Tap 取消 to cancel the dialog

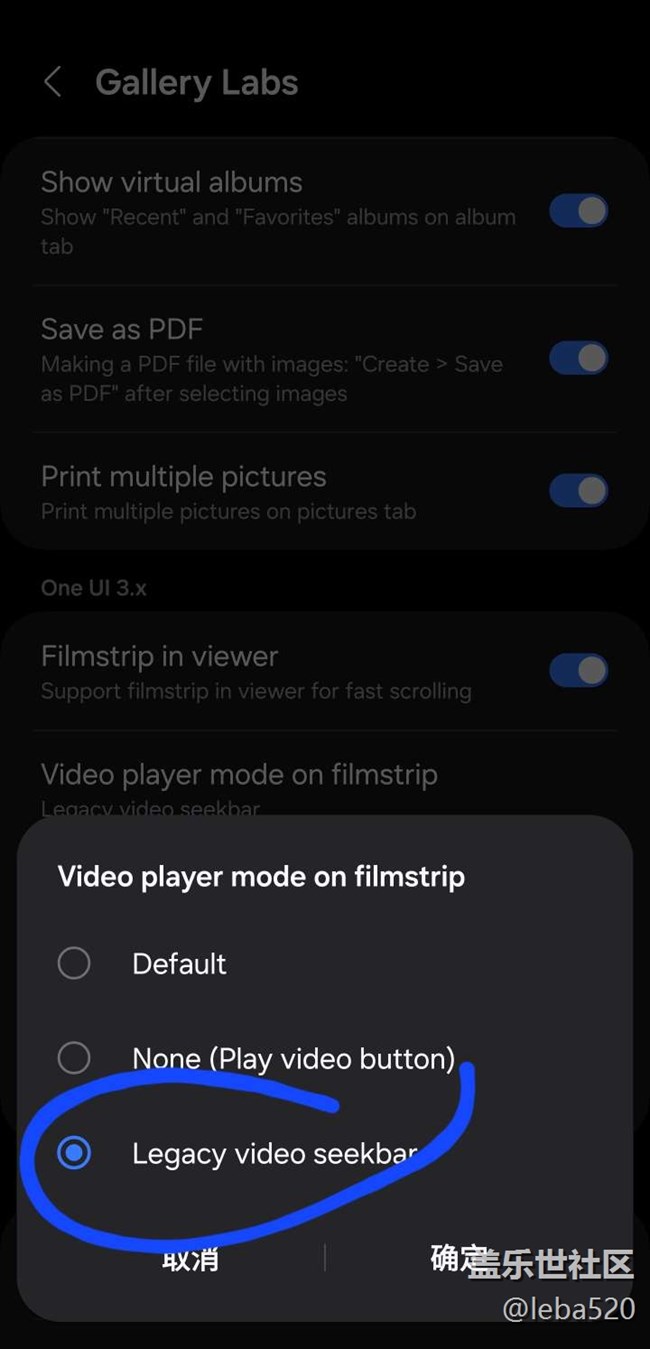click(x=190, y=1258)
